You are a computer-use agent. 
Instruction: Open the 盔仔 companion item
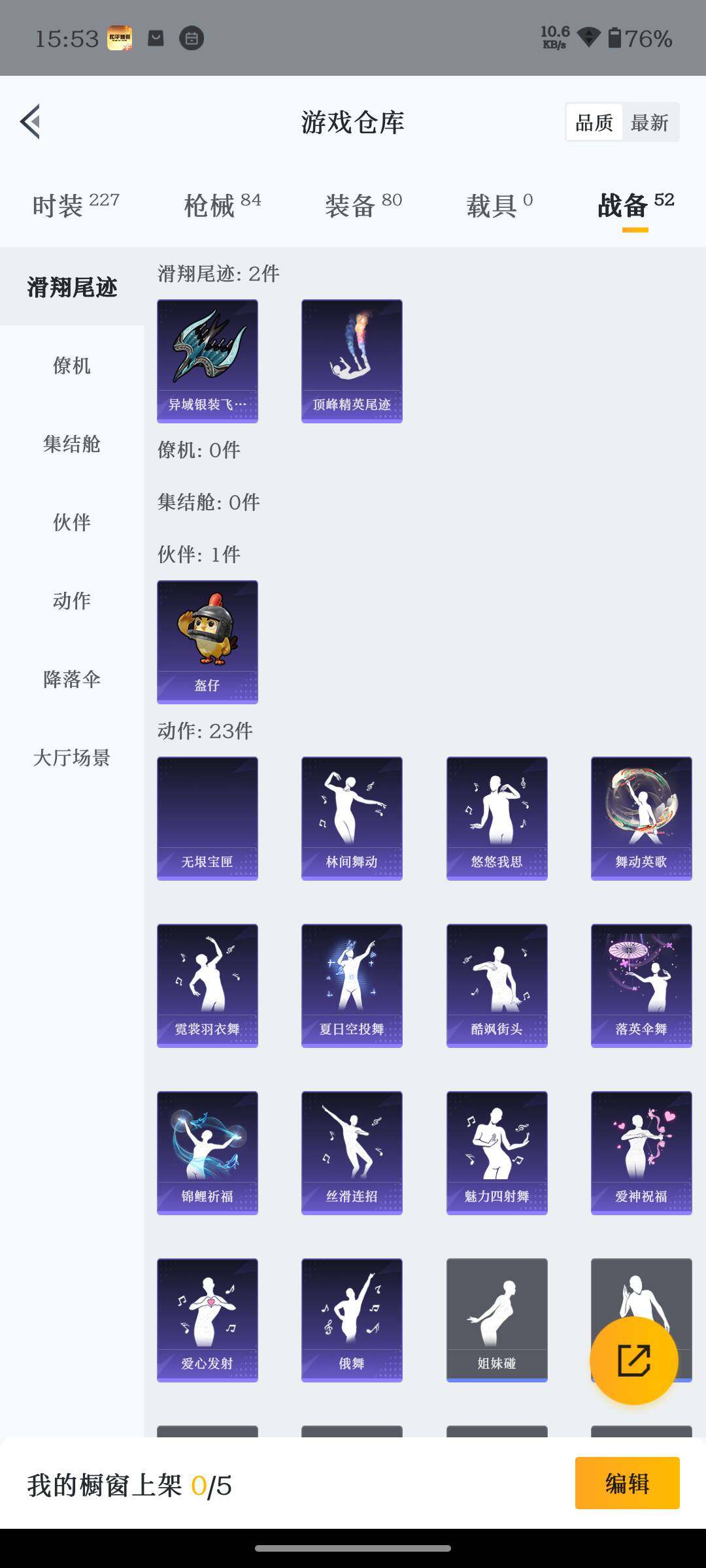click(x=207, y=642)
